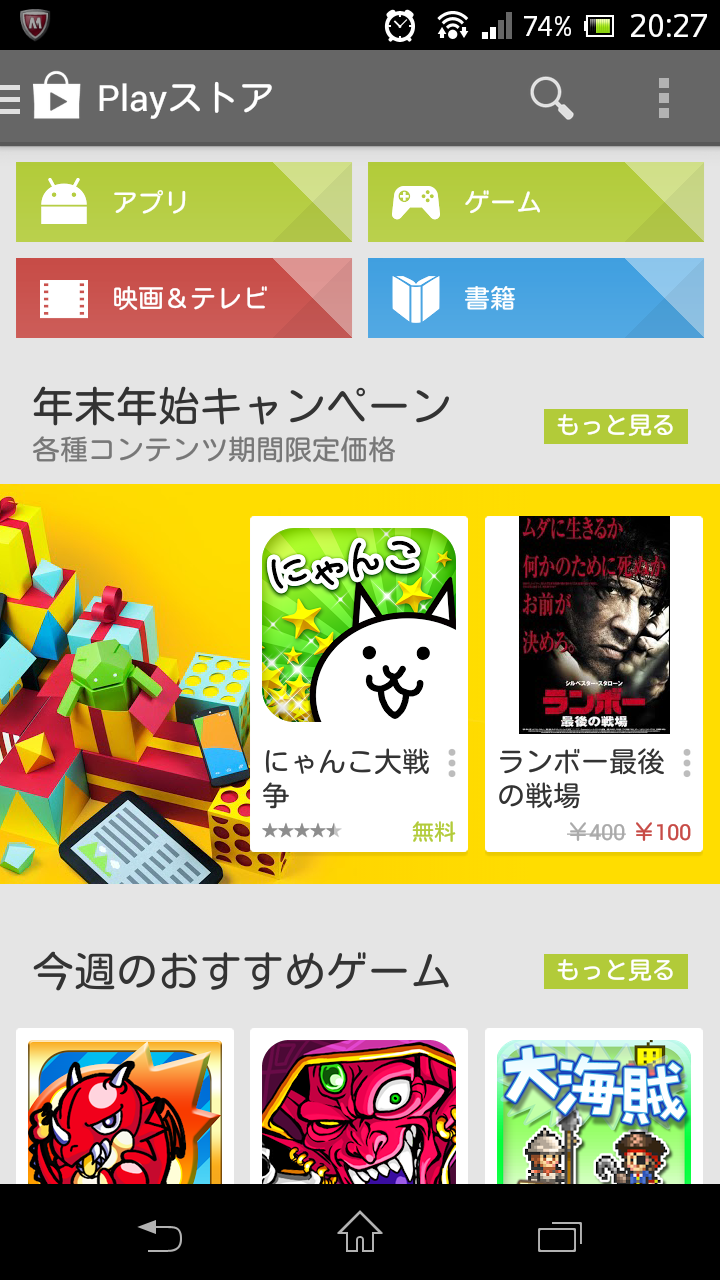Open options menu on ランボー最後の戦場 card

[x=687, y=763]
